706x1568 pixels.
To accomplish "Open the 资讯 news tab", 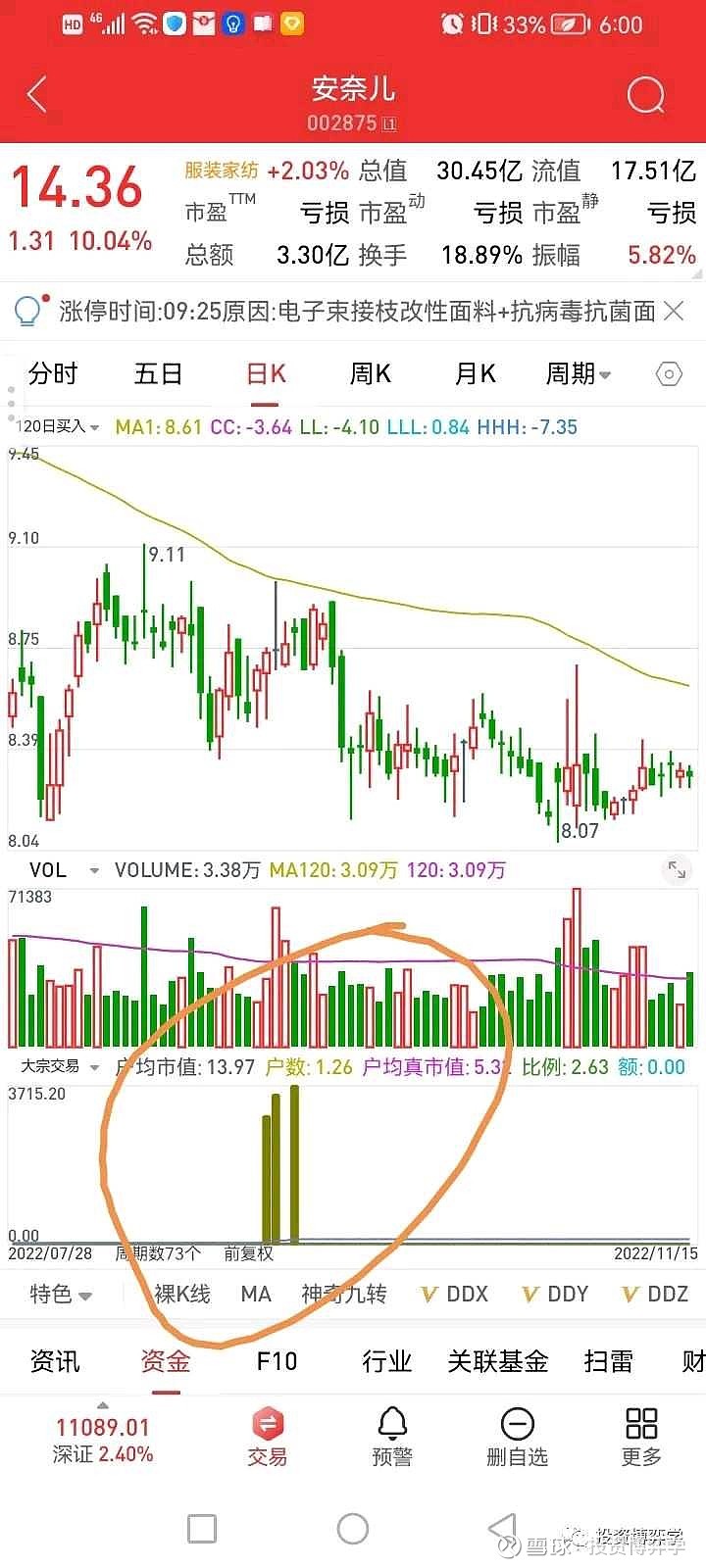I will (x=55, y=1361).
